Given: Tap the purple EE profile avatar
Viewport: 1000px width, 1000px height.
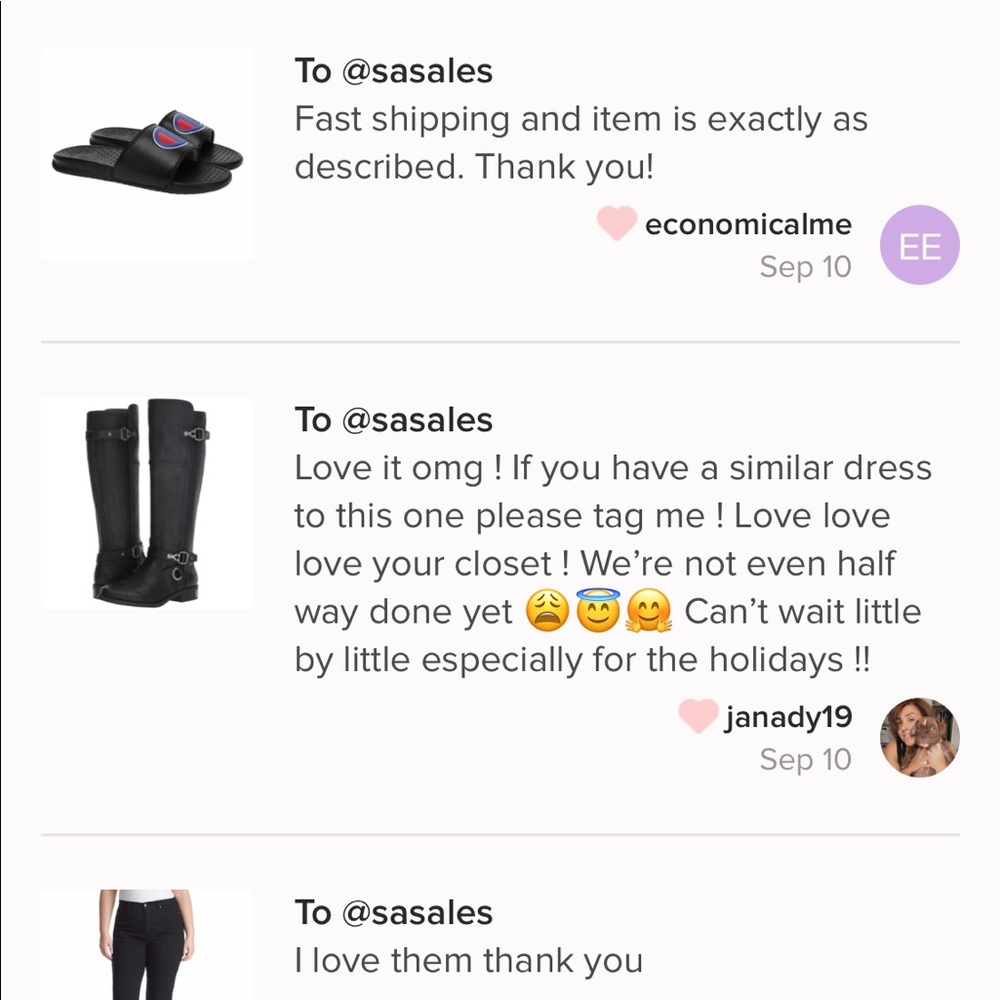Looking at the screenshot, I should pos(919,245).
